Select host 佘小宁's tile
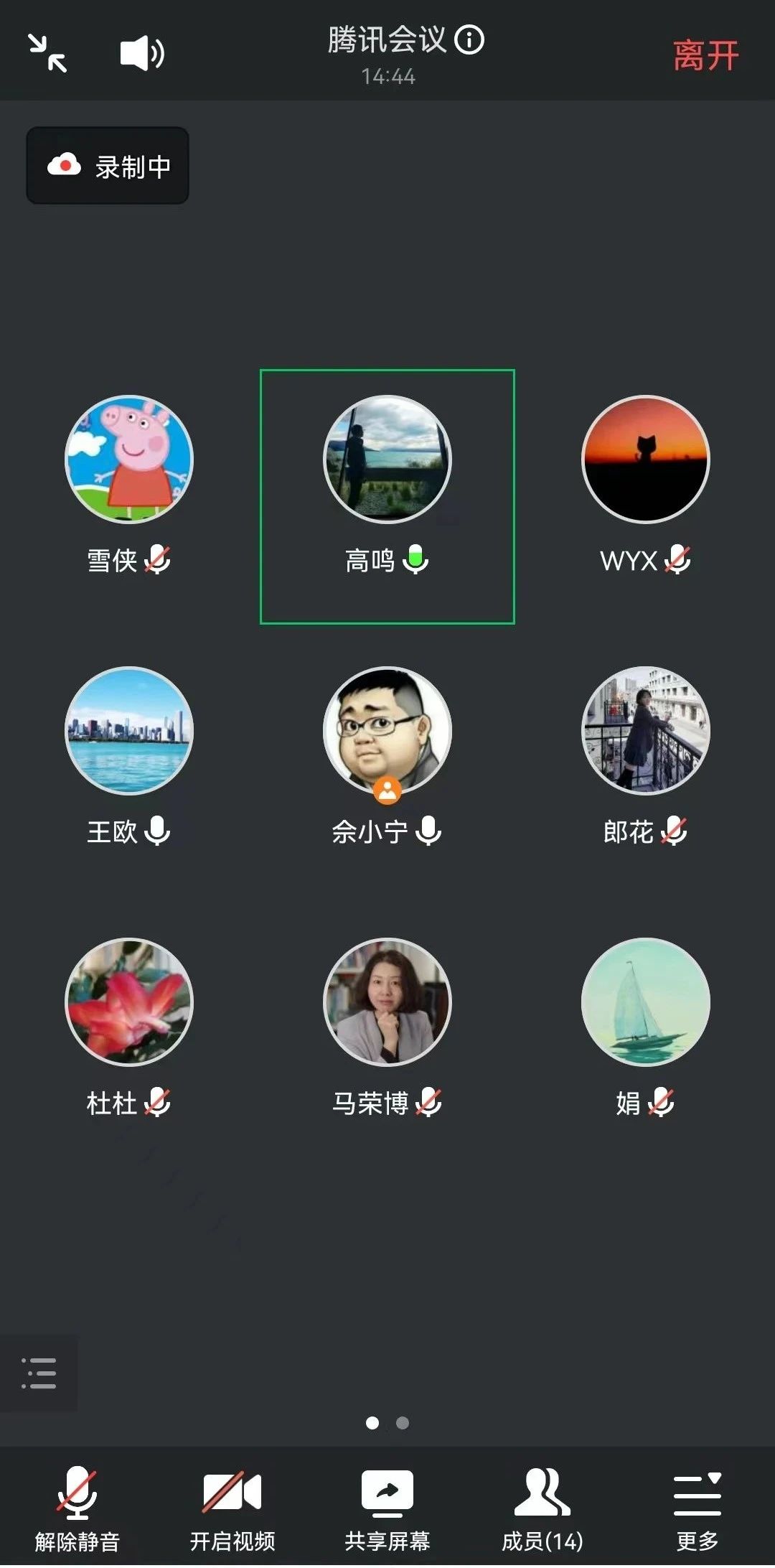Viewport: 775px width, 1568px height. [387, 732]
